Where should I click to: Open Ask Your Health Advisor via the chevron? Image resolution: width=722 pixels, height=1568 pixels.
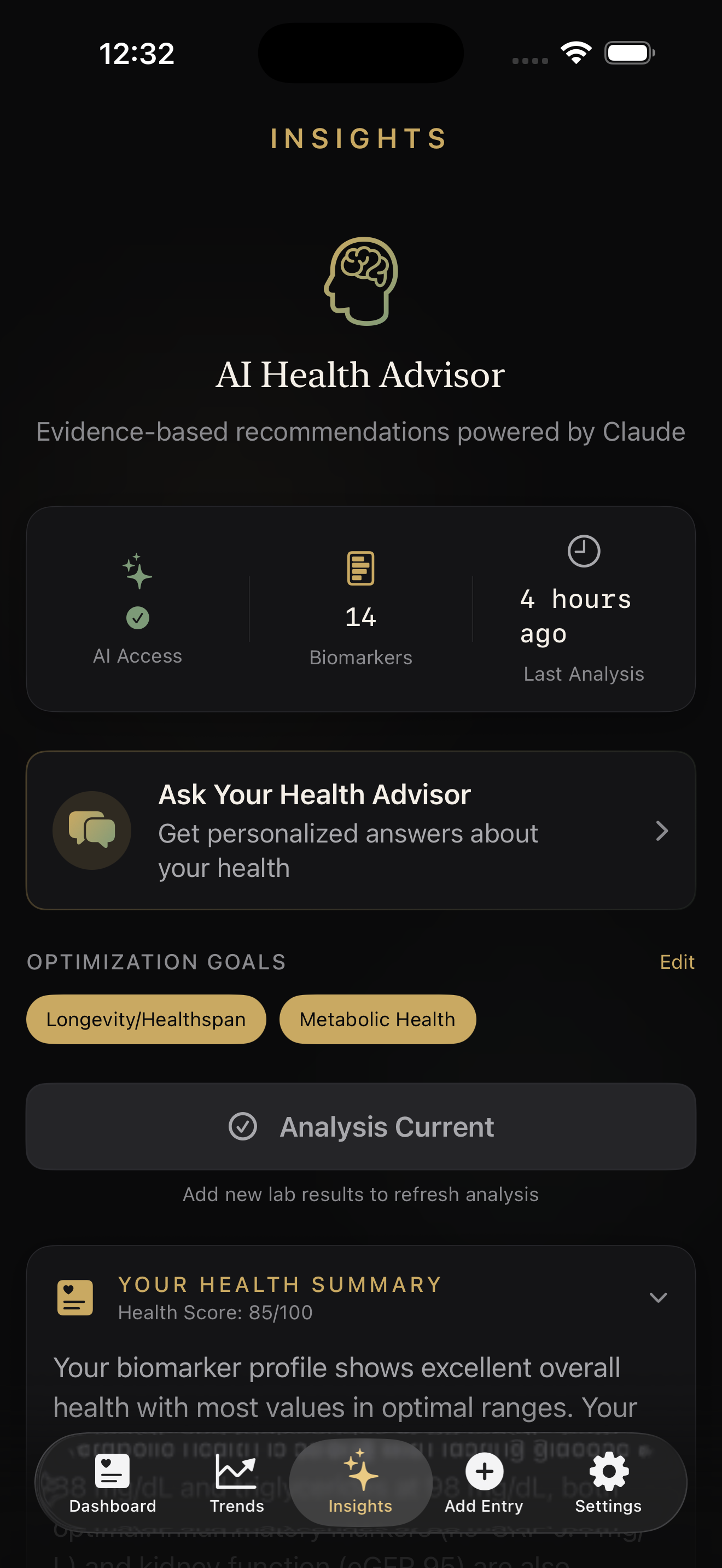coord(663,830)
